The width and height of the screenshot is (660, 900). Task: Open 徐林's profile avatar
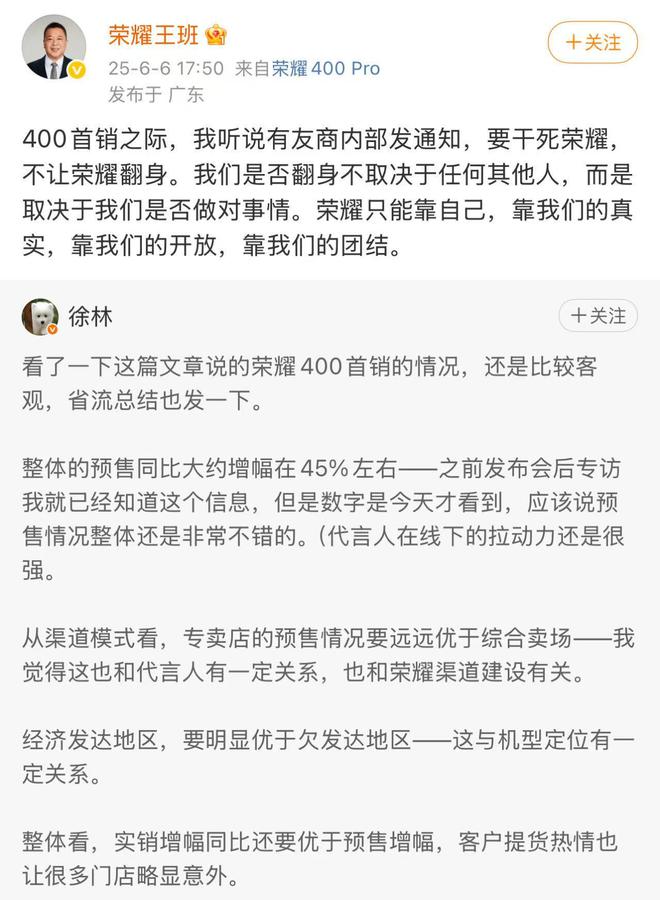point(40,316)
